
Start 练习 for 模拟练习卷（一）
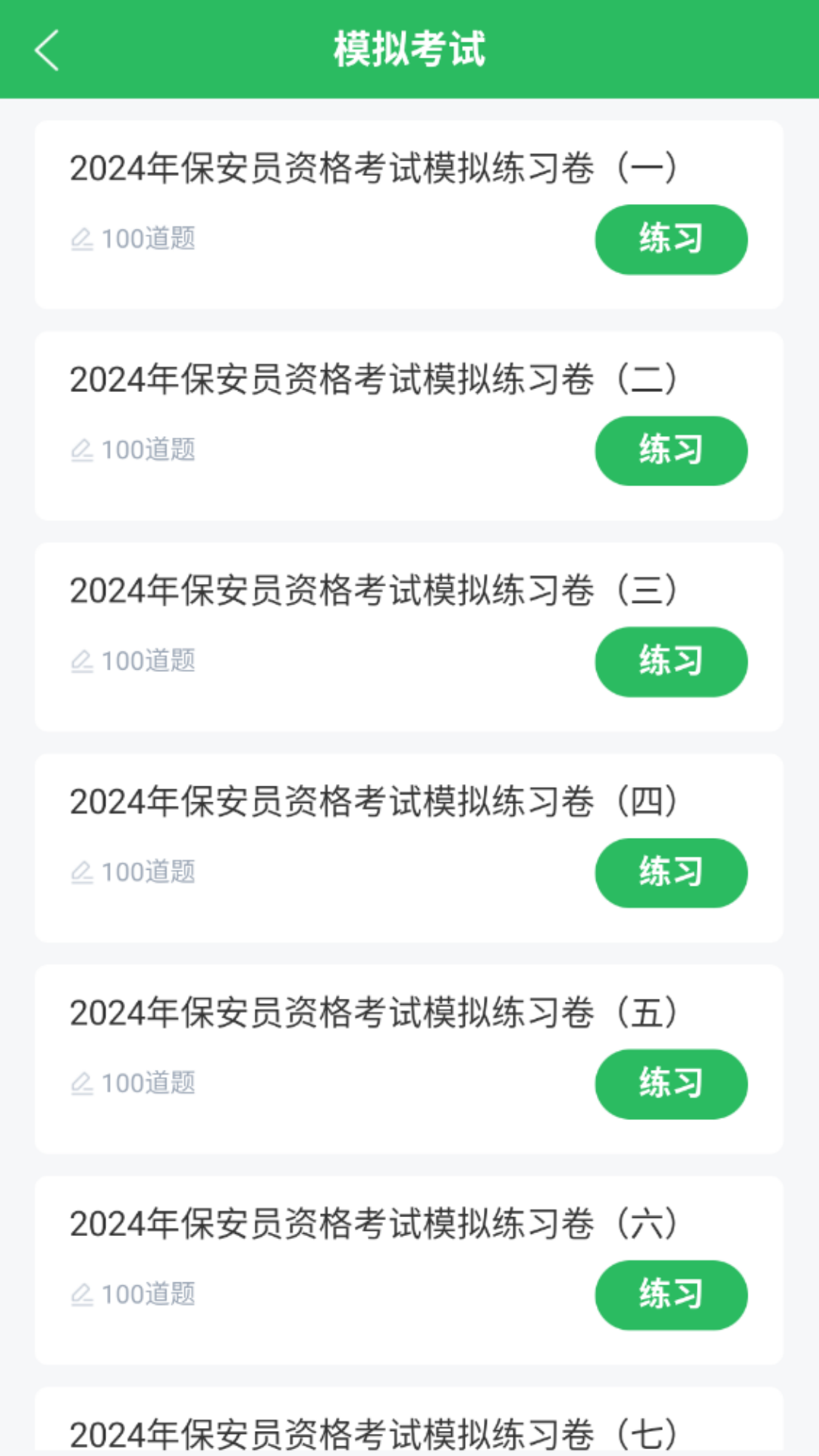tap(670, 238)
